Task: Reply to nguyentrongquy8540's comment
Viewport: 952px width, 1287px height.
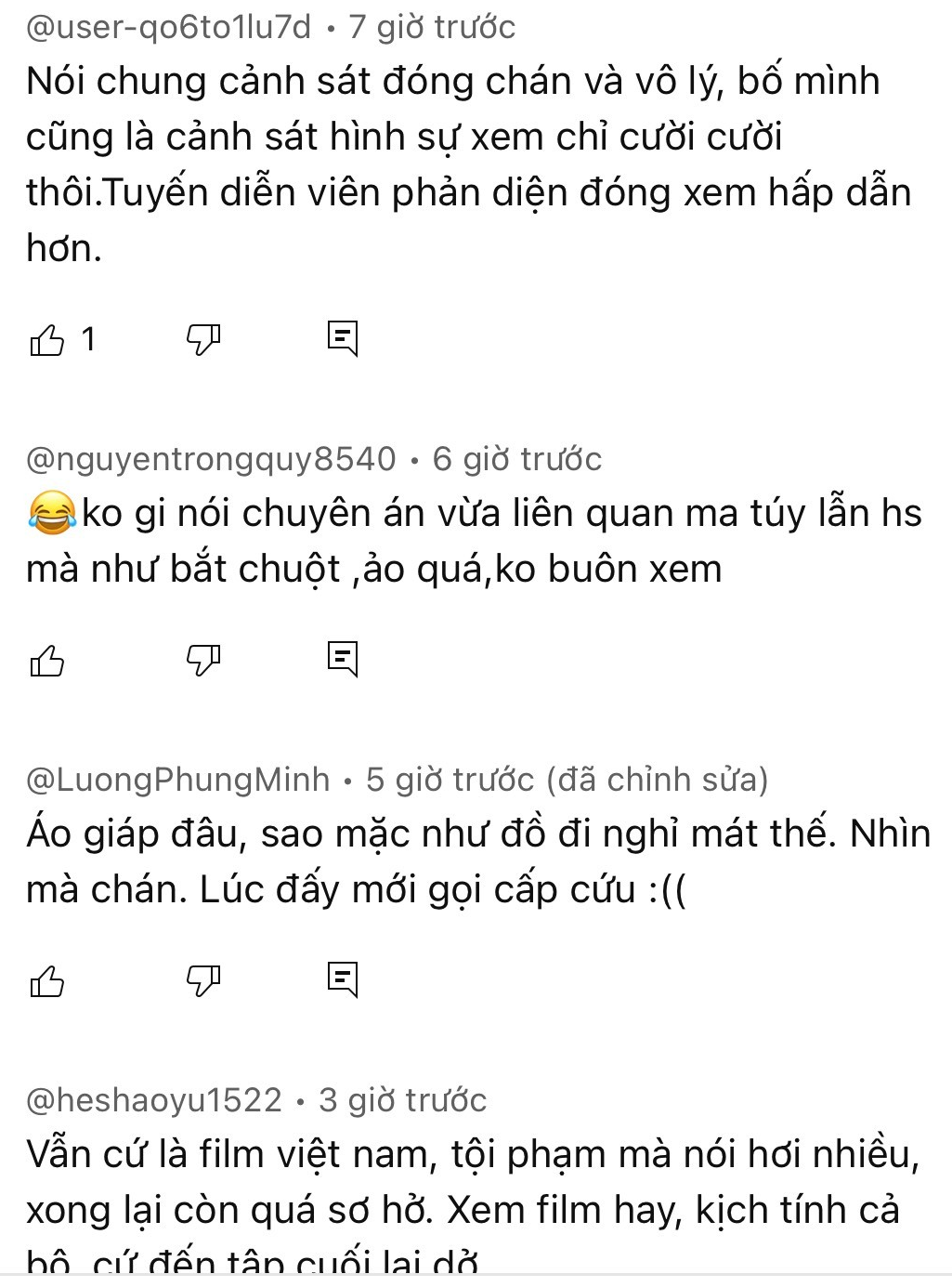Action: [343, 659]
